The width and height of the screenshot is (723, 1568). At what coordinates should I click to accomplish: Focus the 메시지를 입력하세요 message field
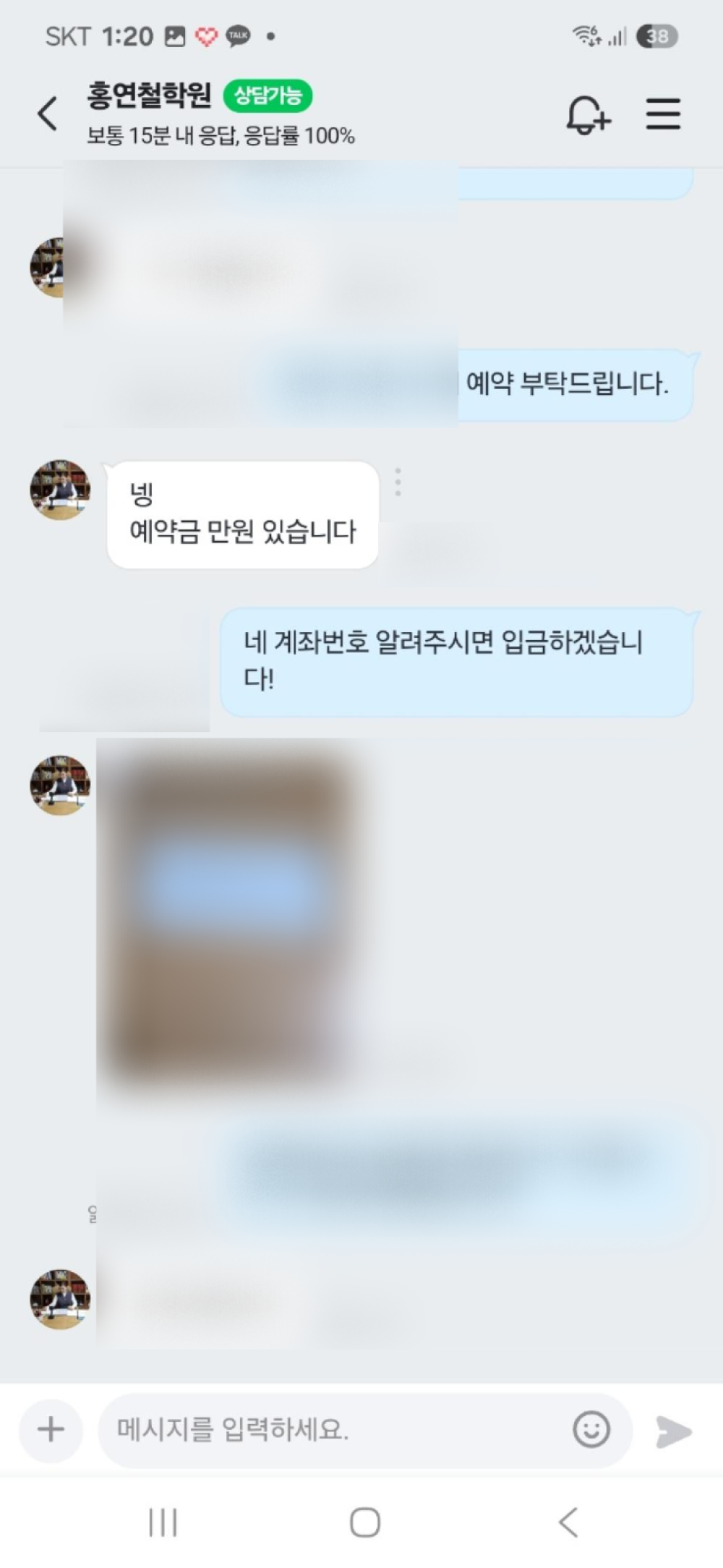(x=333, y=1430)
